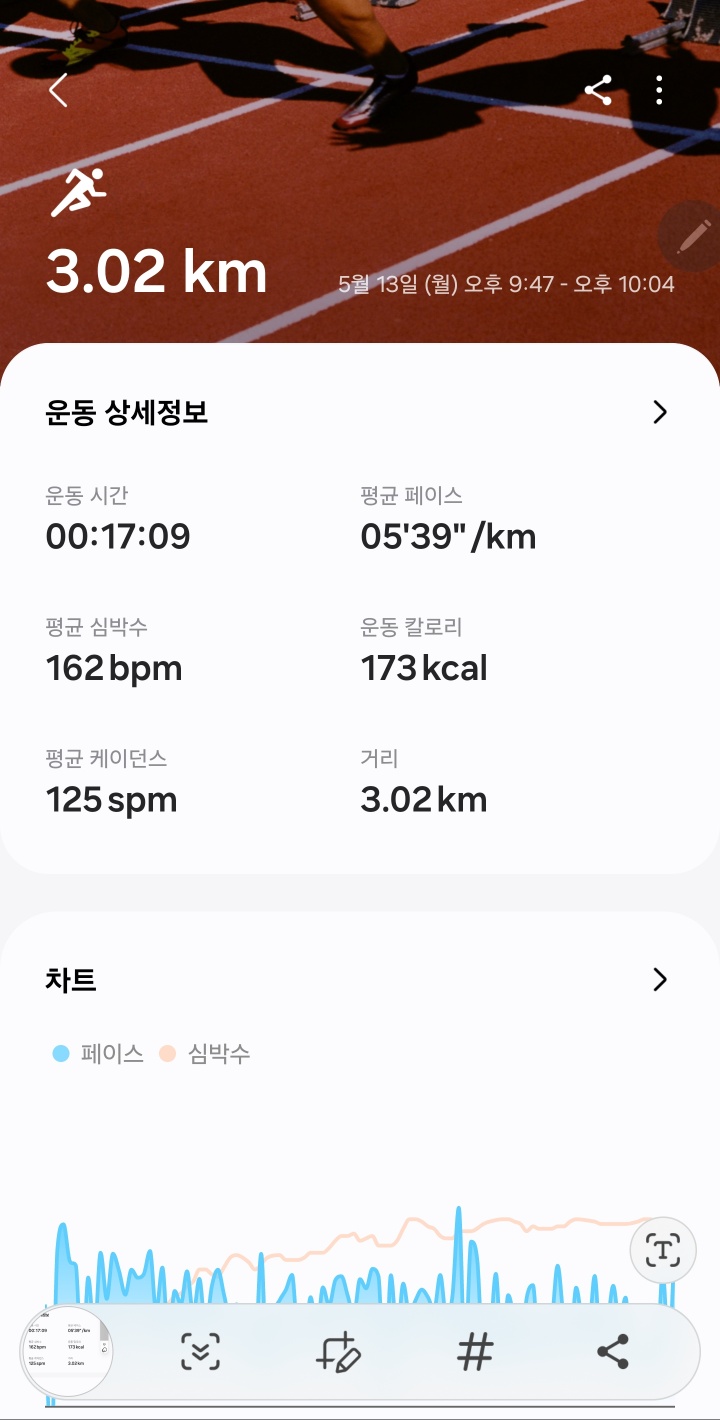Start scroll capture of the screen
This screenshot has width=720, height=1420.
click(x=200, y=1352)
